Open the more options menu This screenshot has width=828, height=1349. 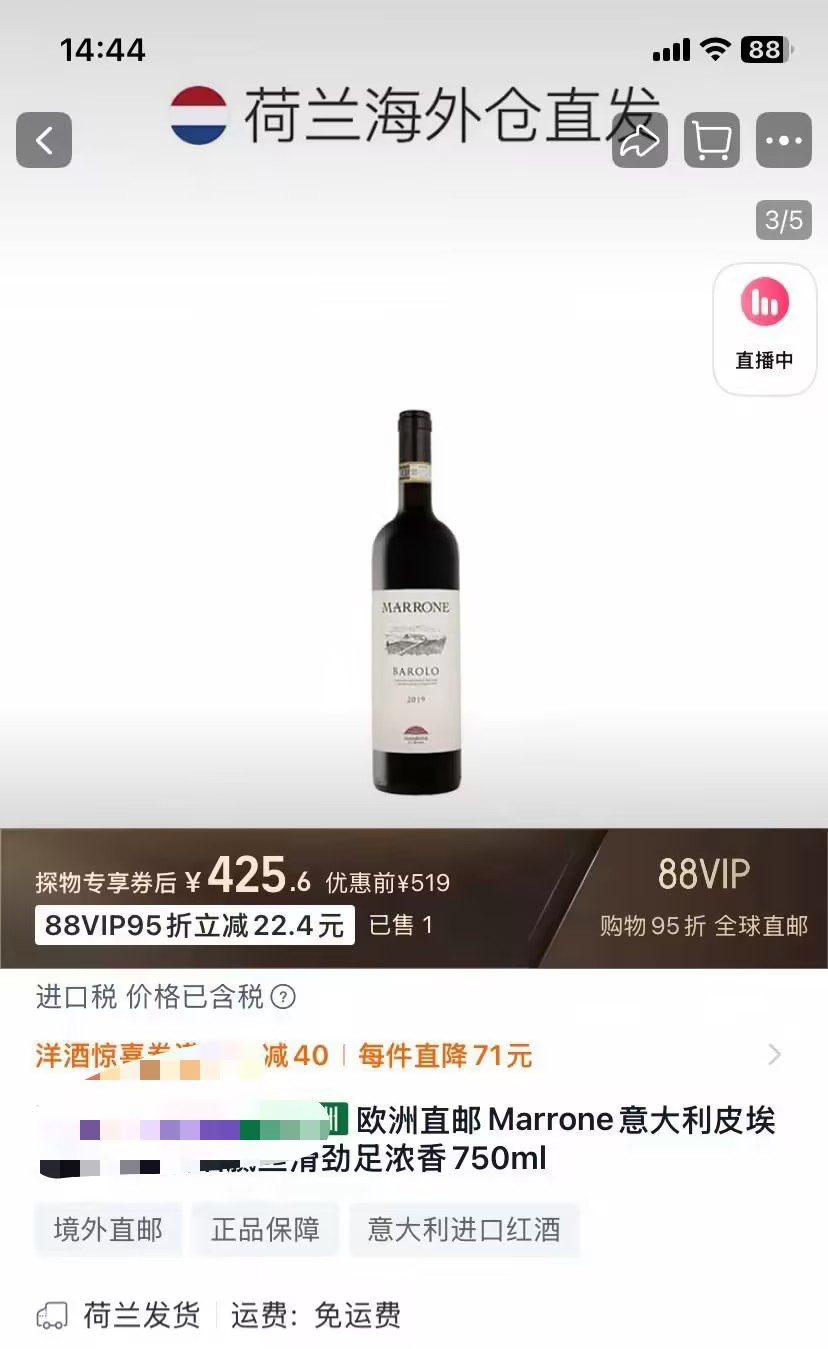[783, 140]
